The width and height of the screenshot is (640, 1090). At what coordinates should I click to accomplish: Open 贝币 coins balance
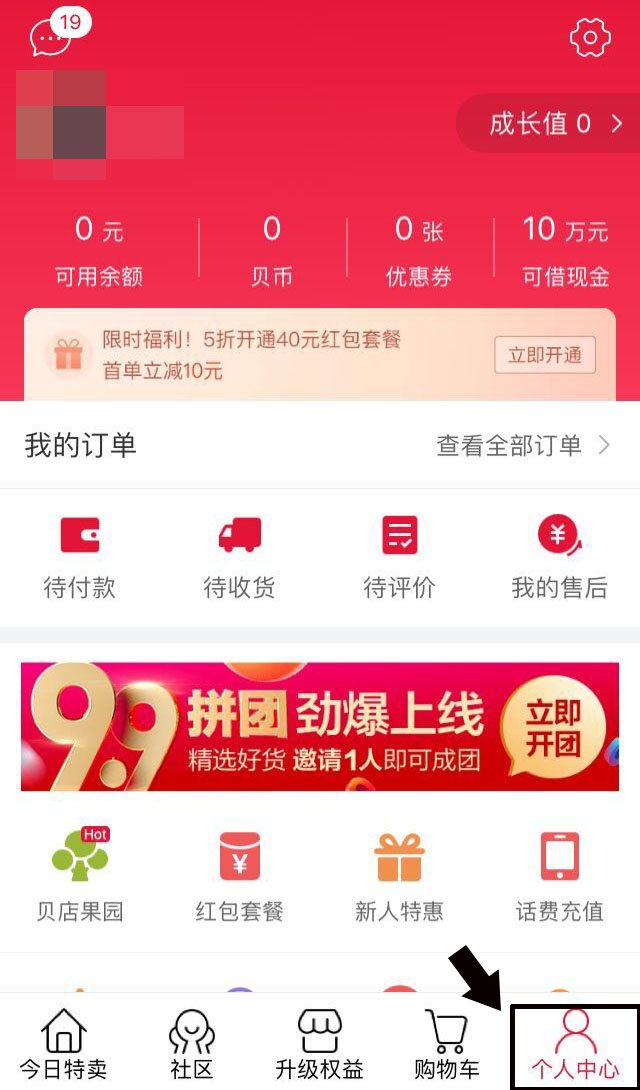pyautogui.click(x=271, y=252)
